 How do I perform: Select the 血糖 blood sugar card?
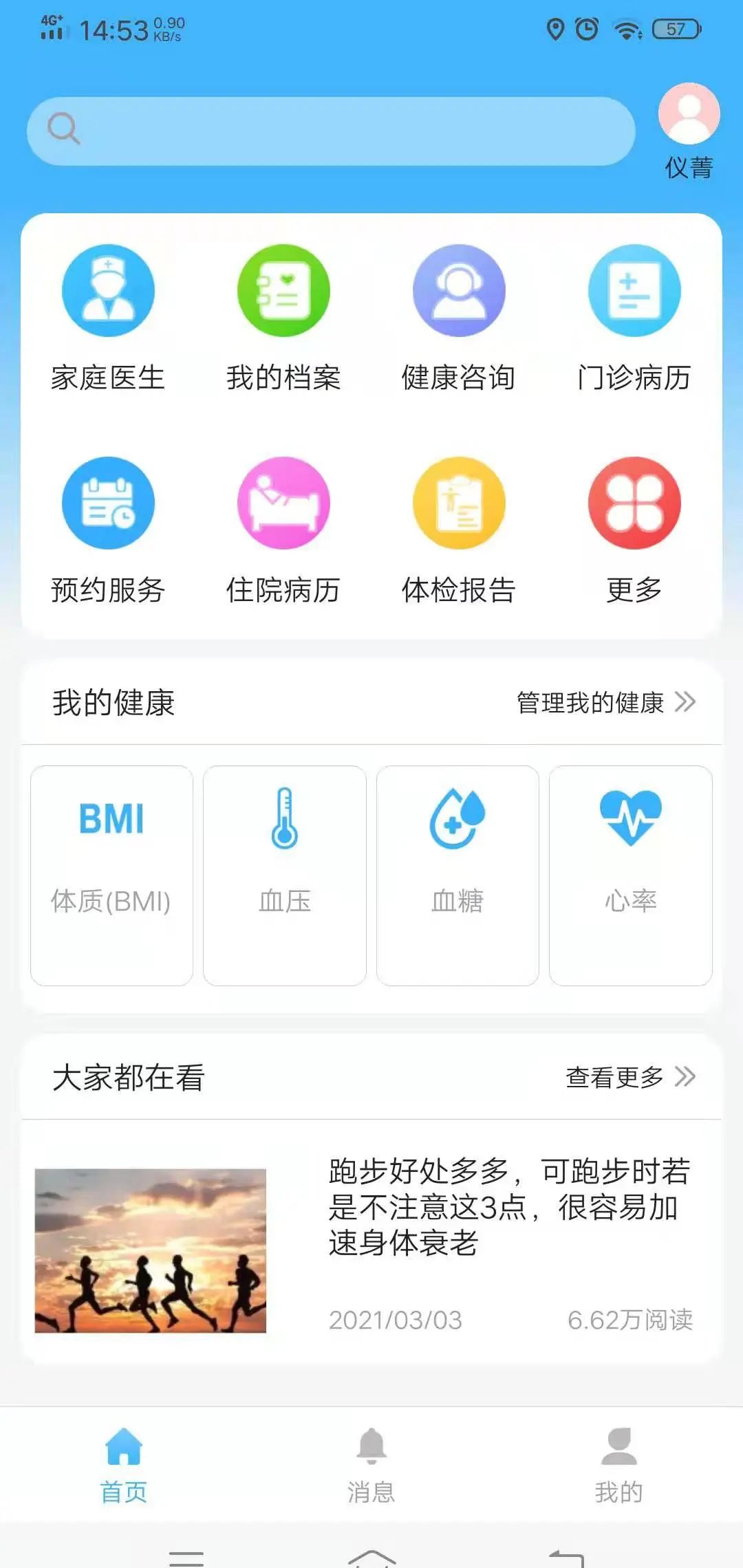click(x=457, y=875)
